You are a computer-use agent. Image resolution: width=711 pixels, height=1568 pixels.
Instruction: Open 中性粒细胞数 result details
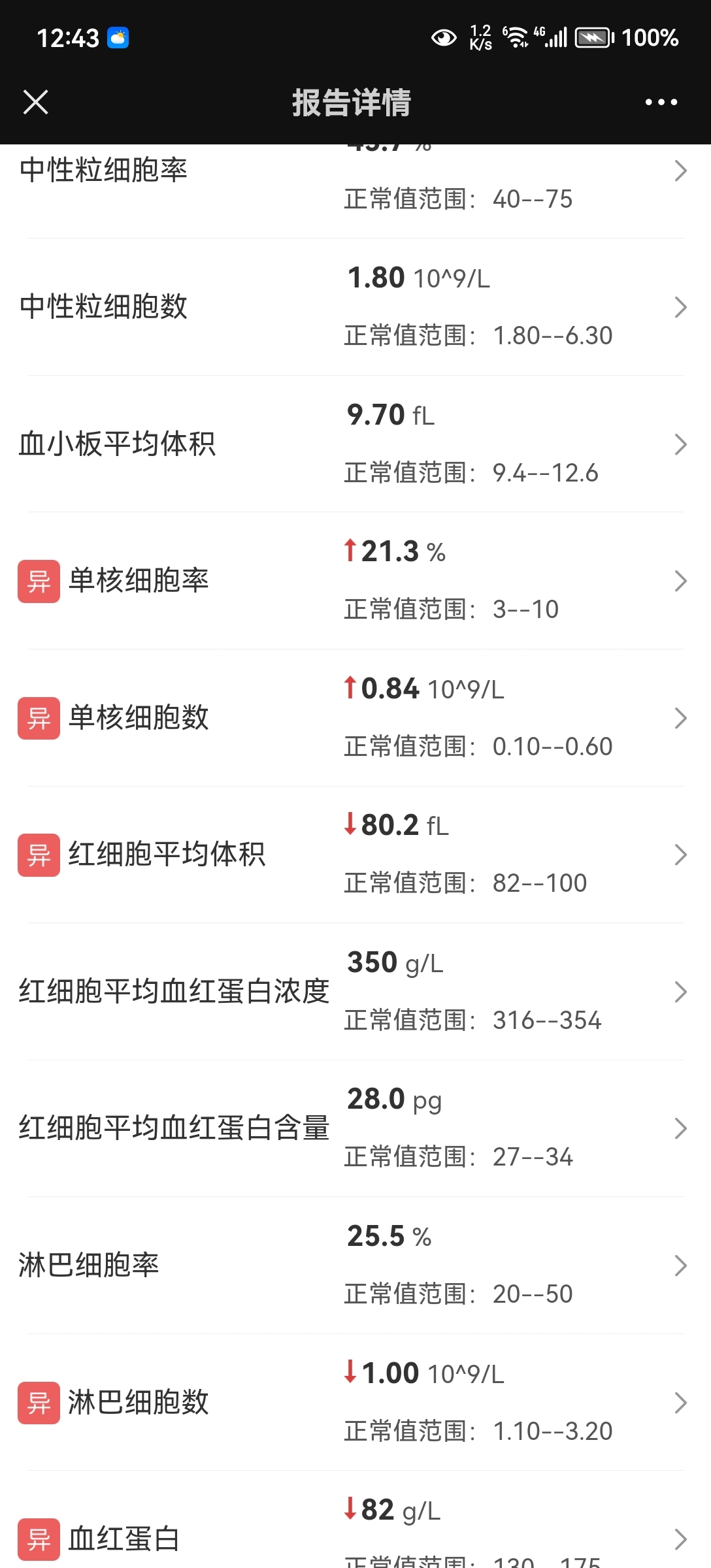tap(355, 307)
